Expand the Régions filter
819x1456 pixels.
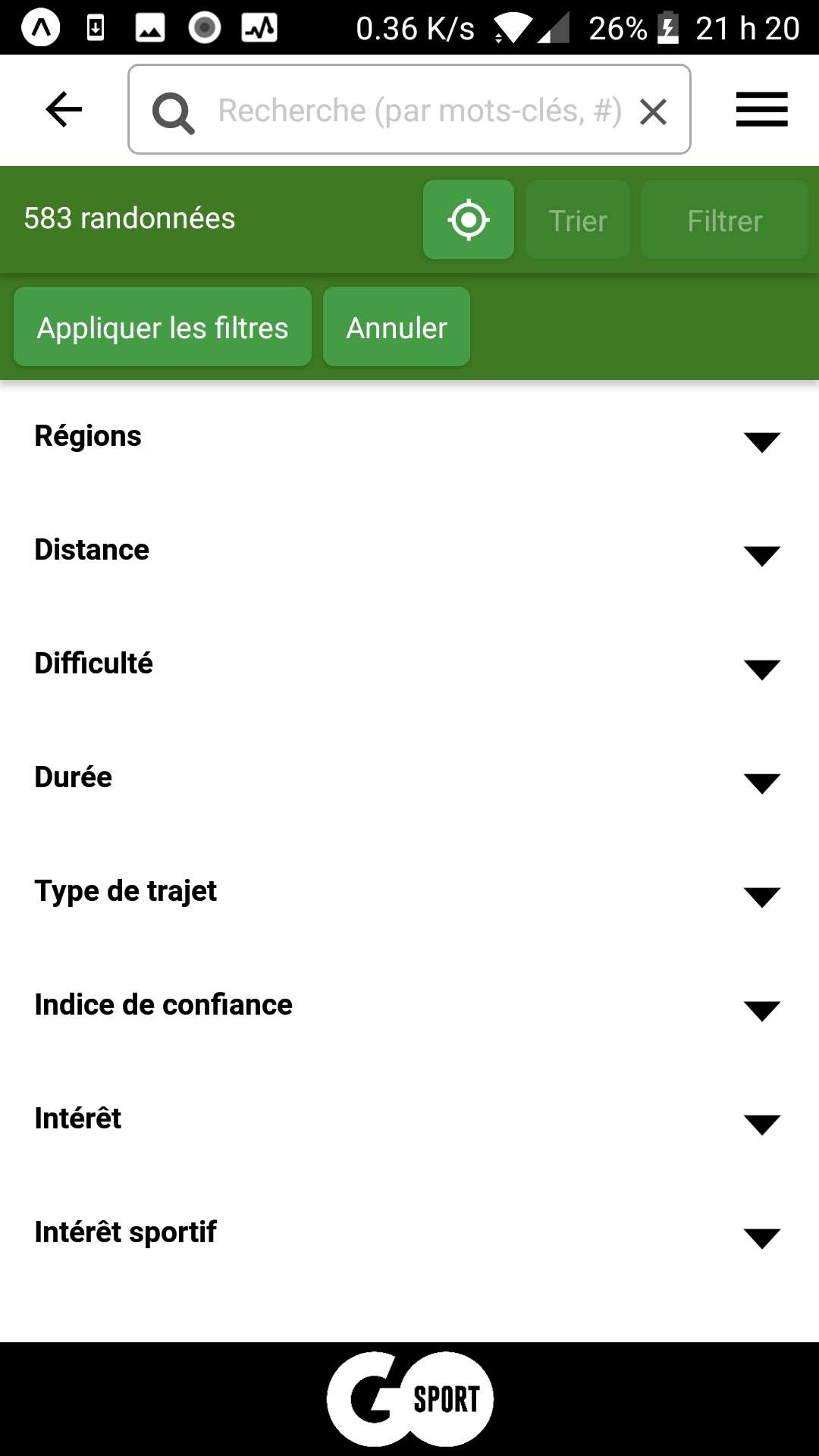(x=409, y=438)
